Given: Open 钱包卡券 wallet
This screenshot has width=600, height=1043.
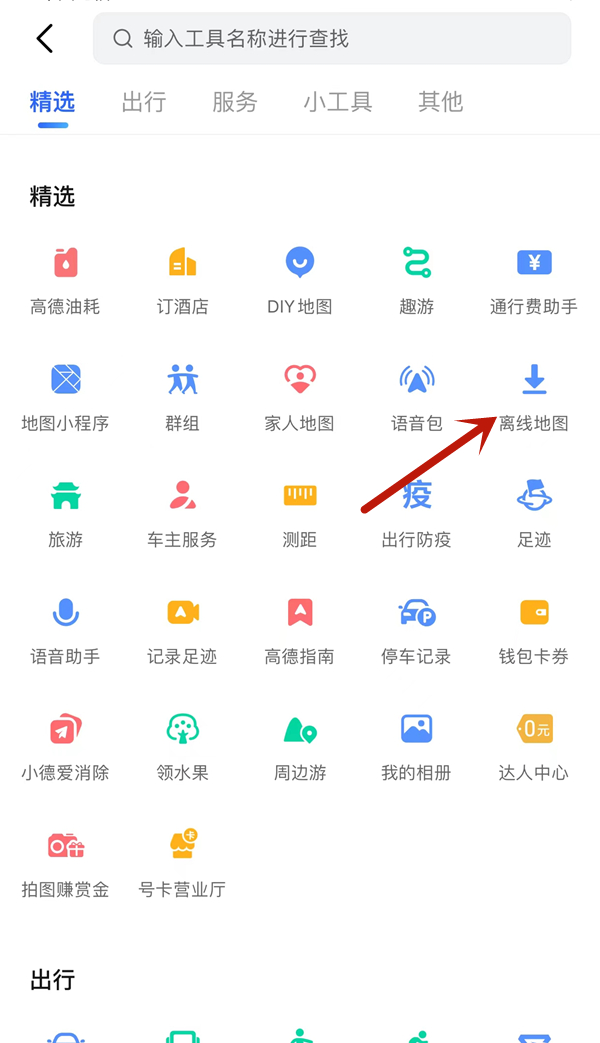Looking at the screenshot, I should click(x=534, y=631).
